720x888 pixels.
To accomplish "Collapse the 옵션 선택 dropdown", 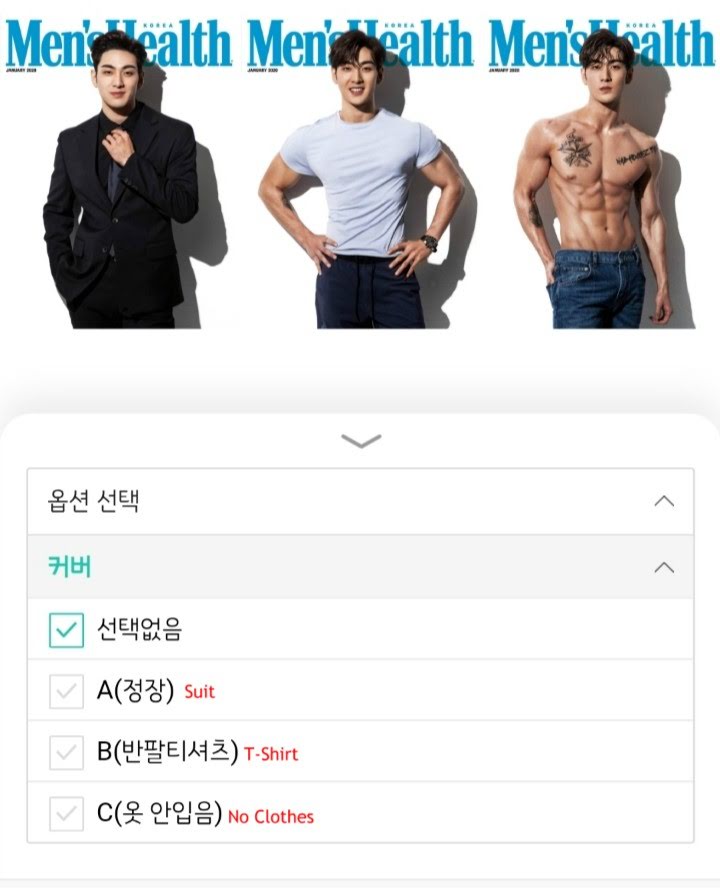I will [663, 502].
